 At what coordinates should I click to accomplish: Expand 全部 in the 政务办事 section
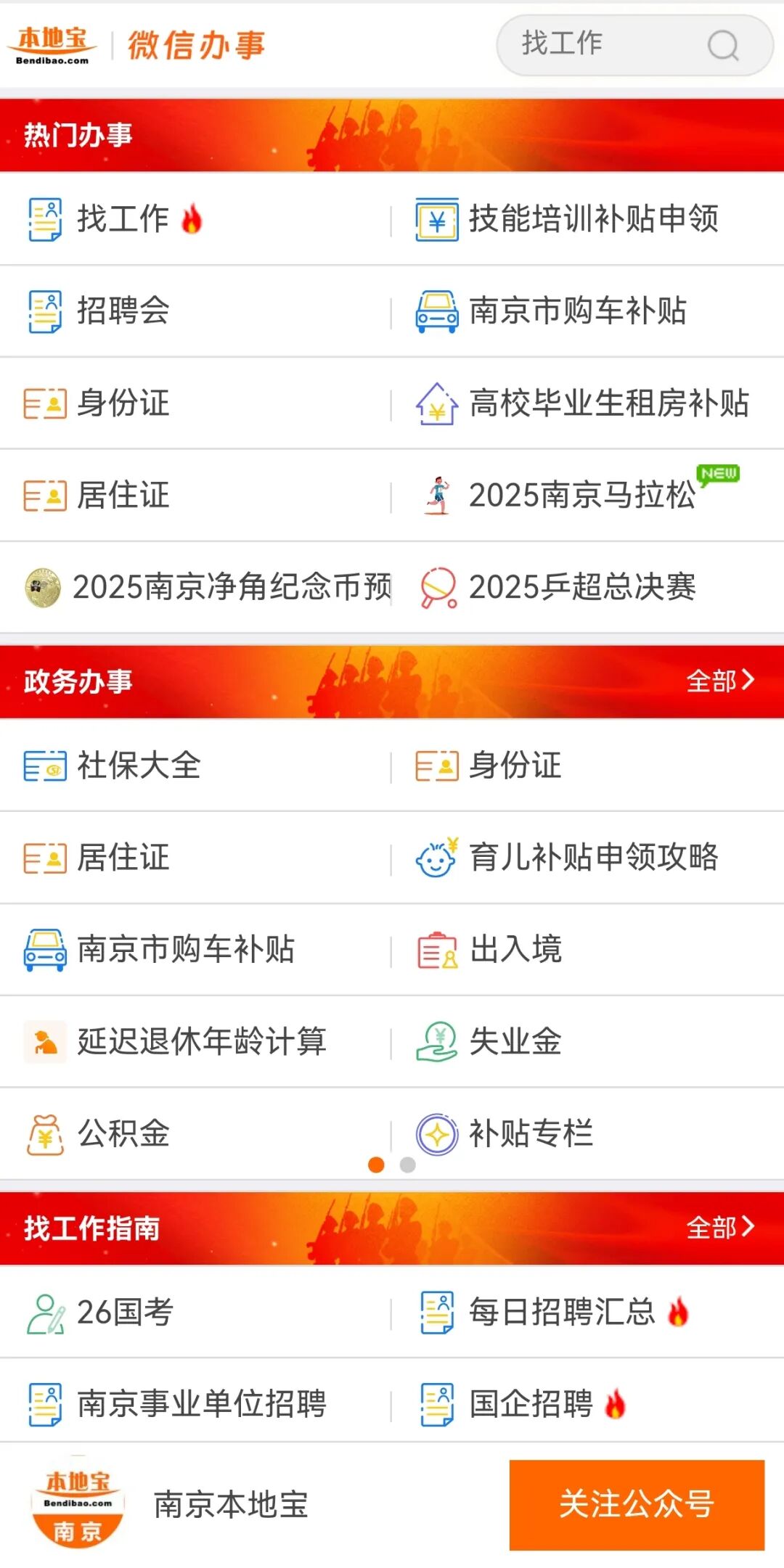point(721,681)
